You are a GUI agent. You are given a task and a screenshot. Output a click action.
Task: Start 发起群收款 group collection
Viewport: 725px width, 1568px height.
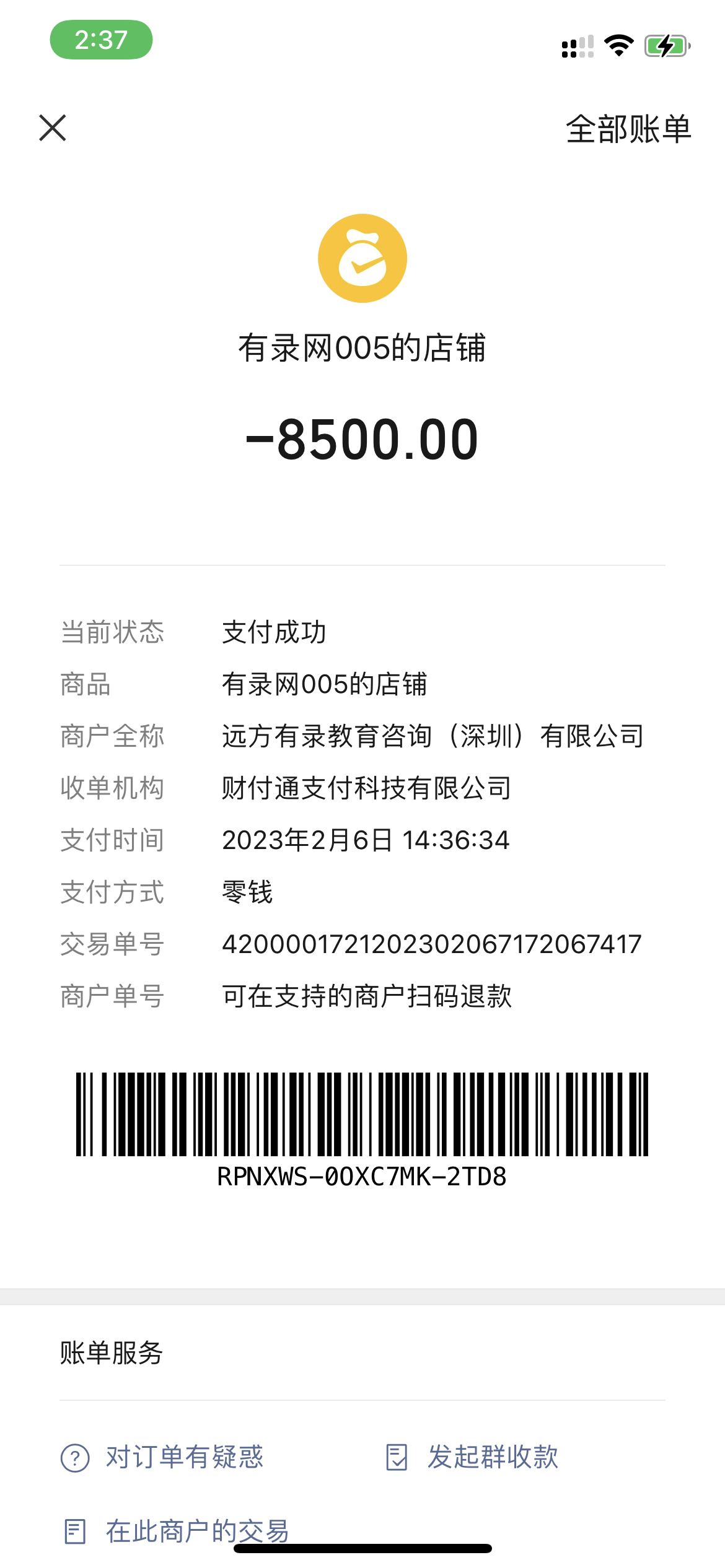[x=472, y=1457]
